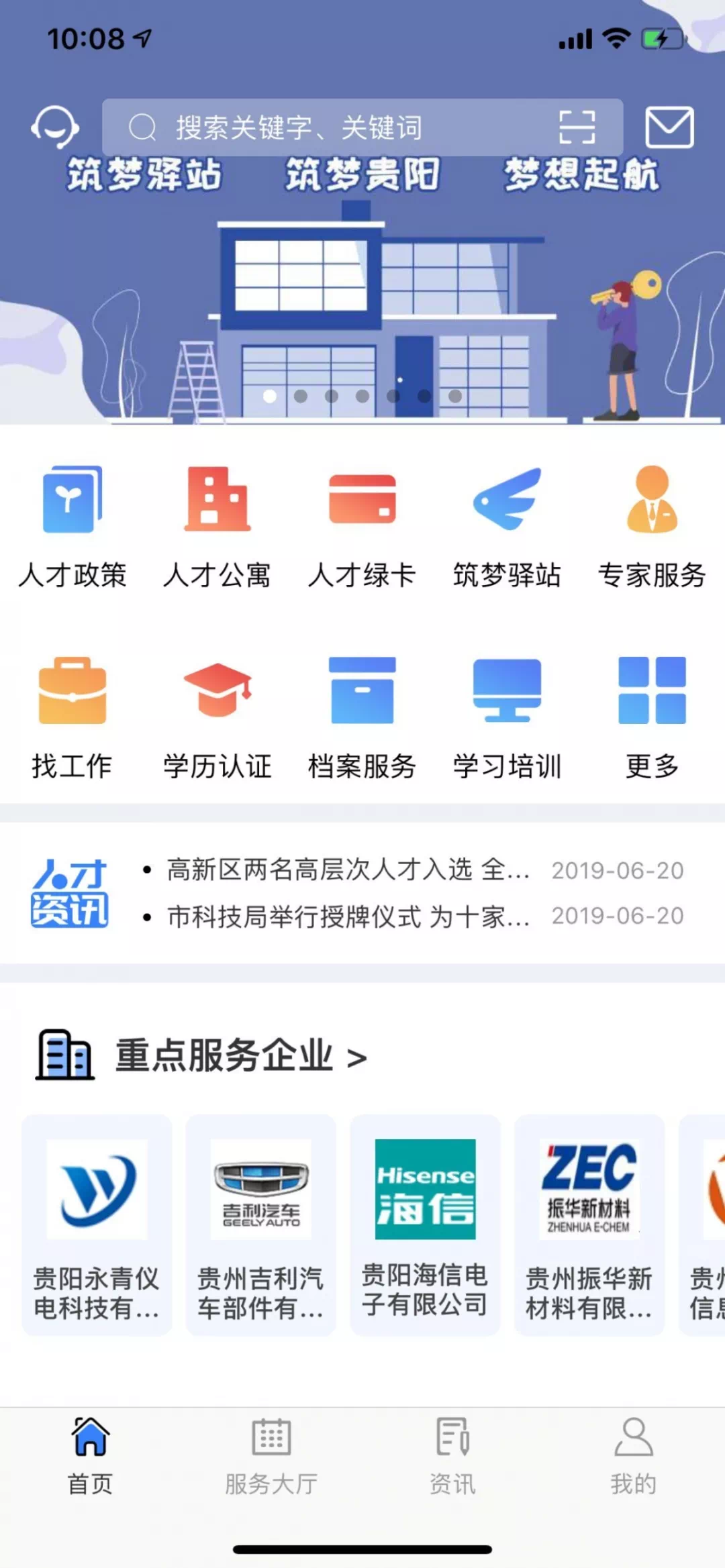The image size is (725, 1568).
Task: Read news about 高新区两名高层次人才
Action: [349, 870]
